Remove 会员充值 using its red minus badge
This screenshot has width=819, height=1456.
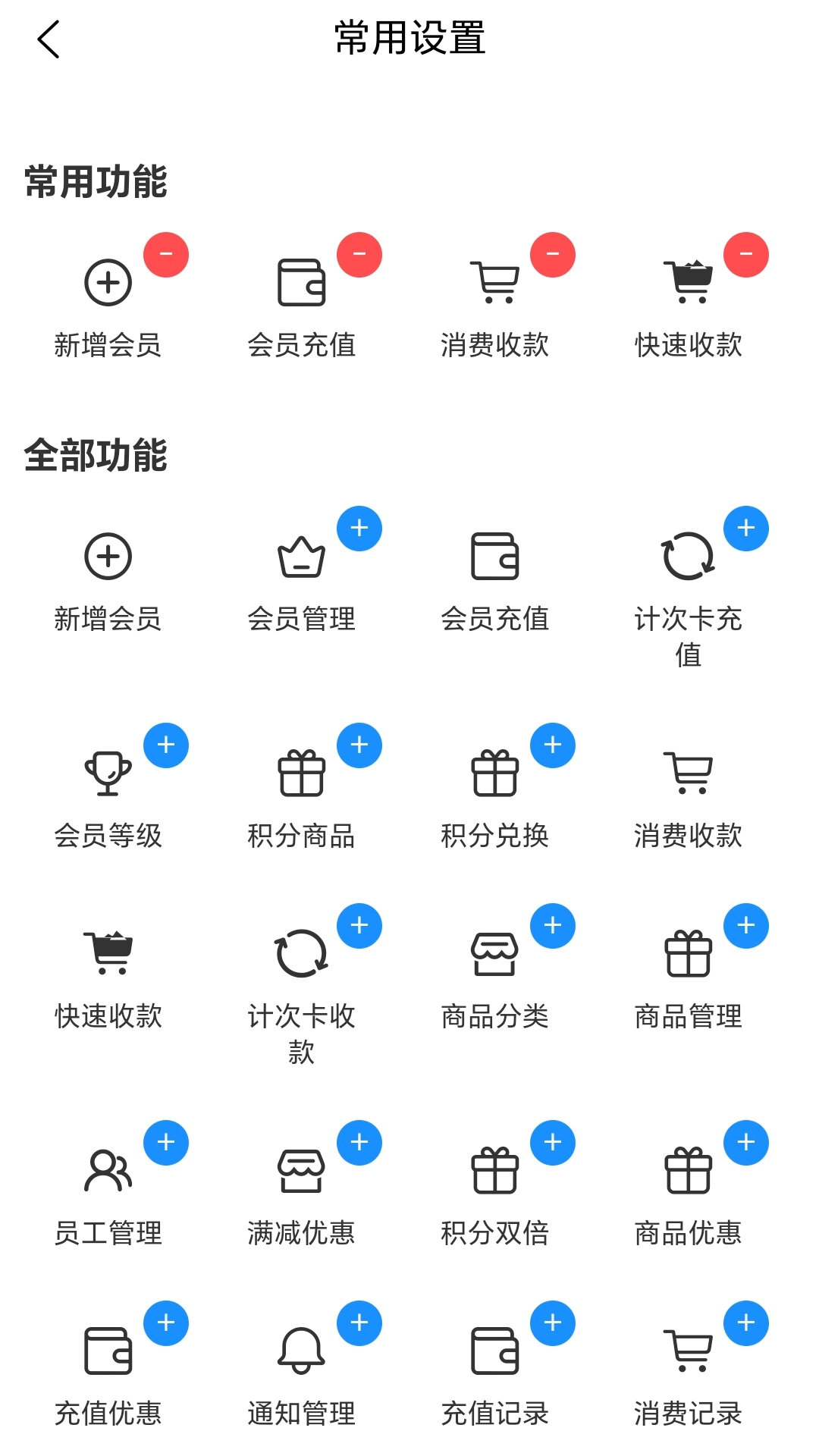tap(359, 255)
